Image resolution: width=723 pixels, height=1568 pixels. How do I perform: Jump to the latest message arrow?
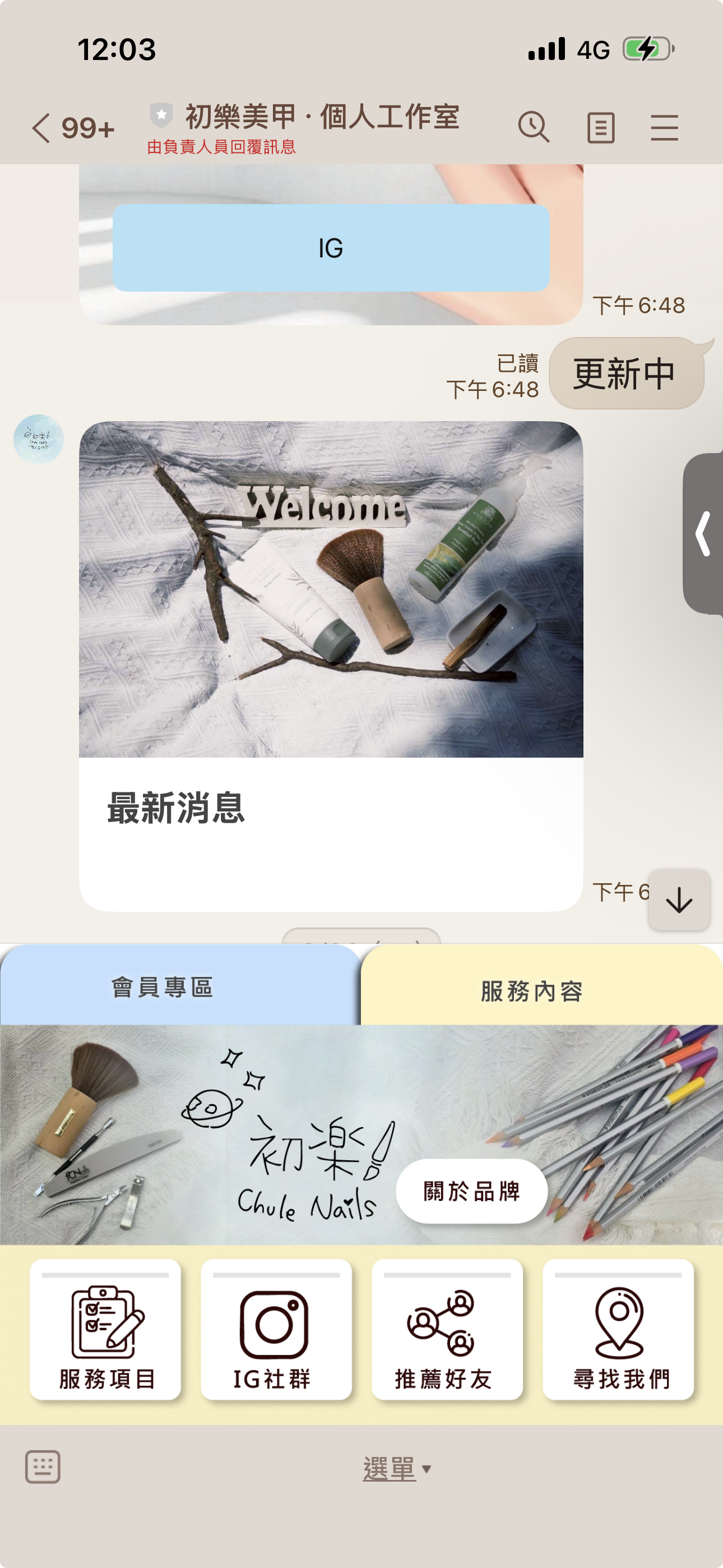(679, 900)
